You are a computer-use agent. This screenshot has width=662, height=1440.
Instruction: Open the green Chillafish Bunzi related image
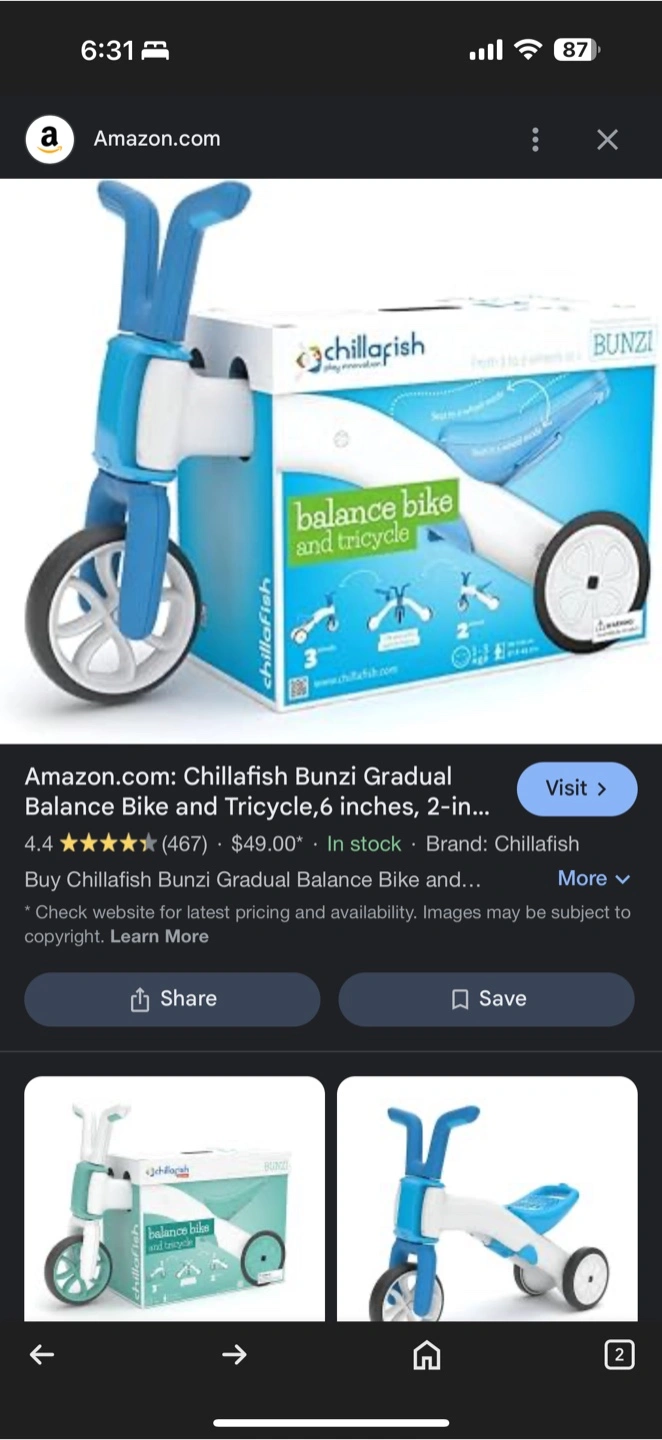(174, 1198)
